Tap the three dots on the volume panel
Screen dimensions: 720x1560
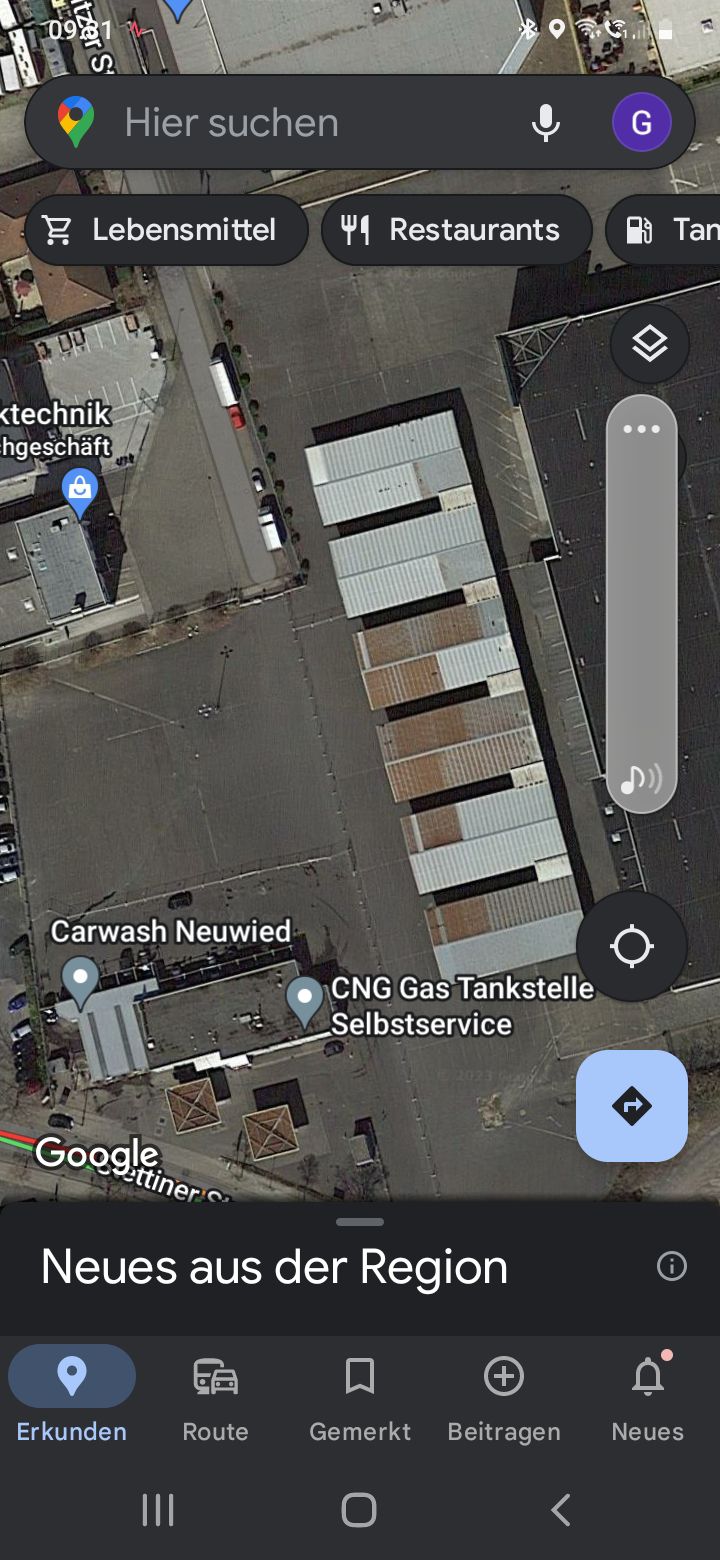[641, 429]
